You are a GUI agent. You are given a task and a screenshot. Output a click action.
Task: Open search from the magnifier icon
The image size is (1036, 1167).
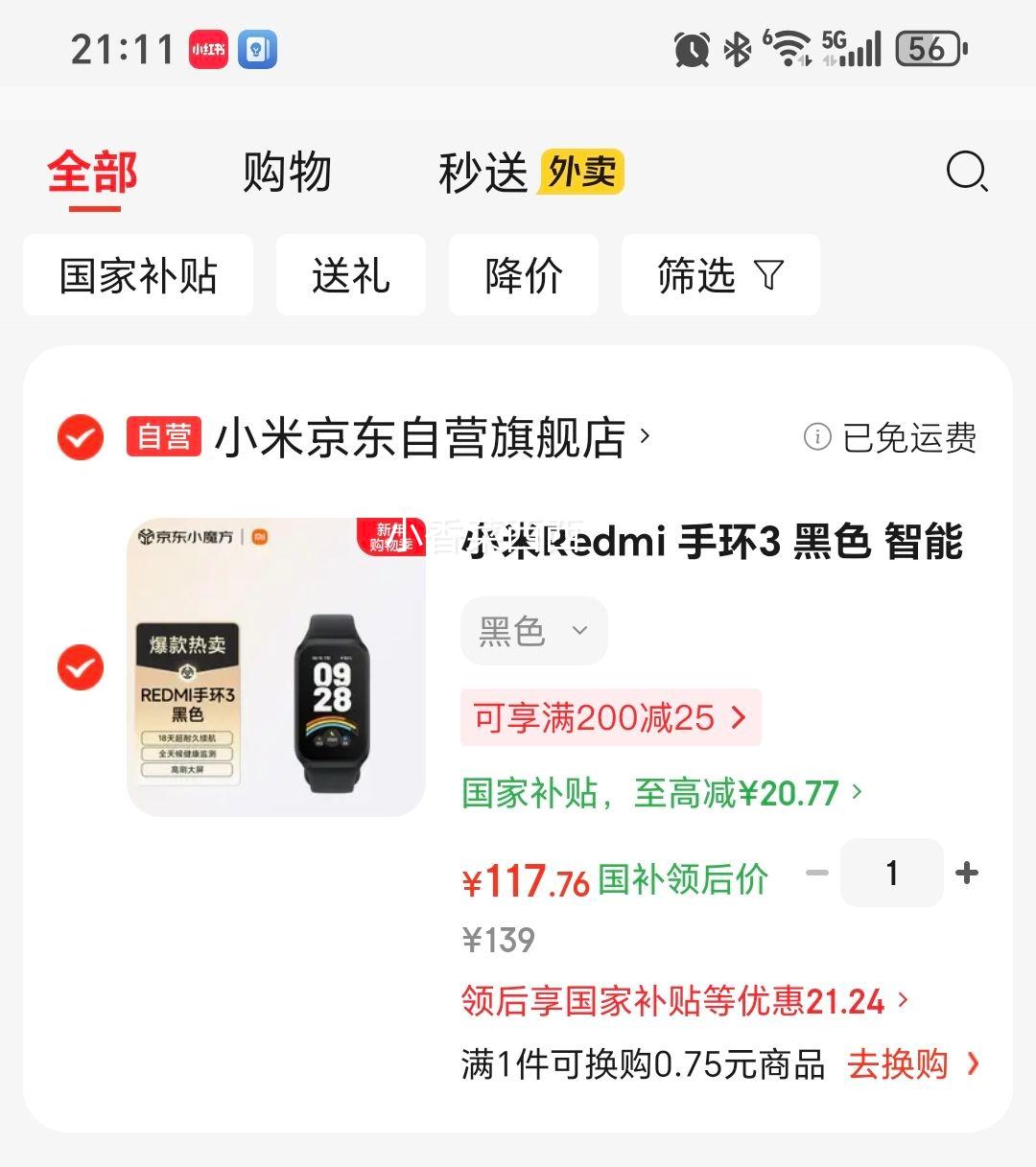point(966,173)
